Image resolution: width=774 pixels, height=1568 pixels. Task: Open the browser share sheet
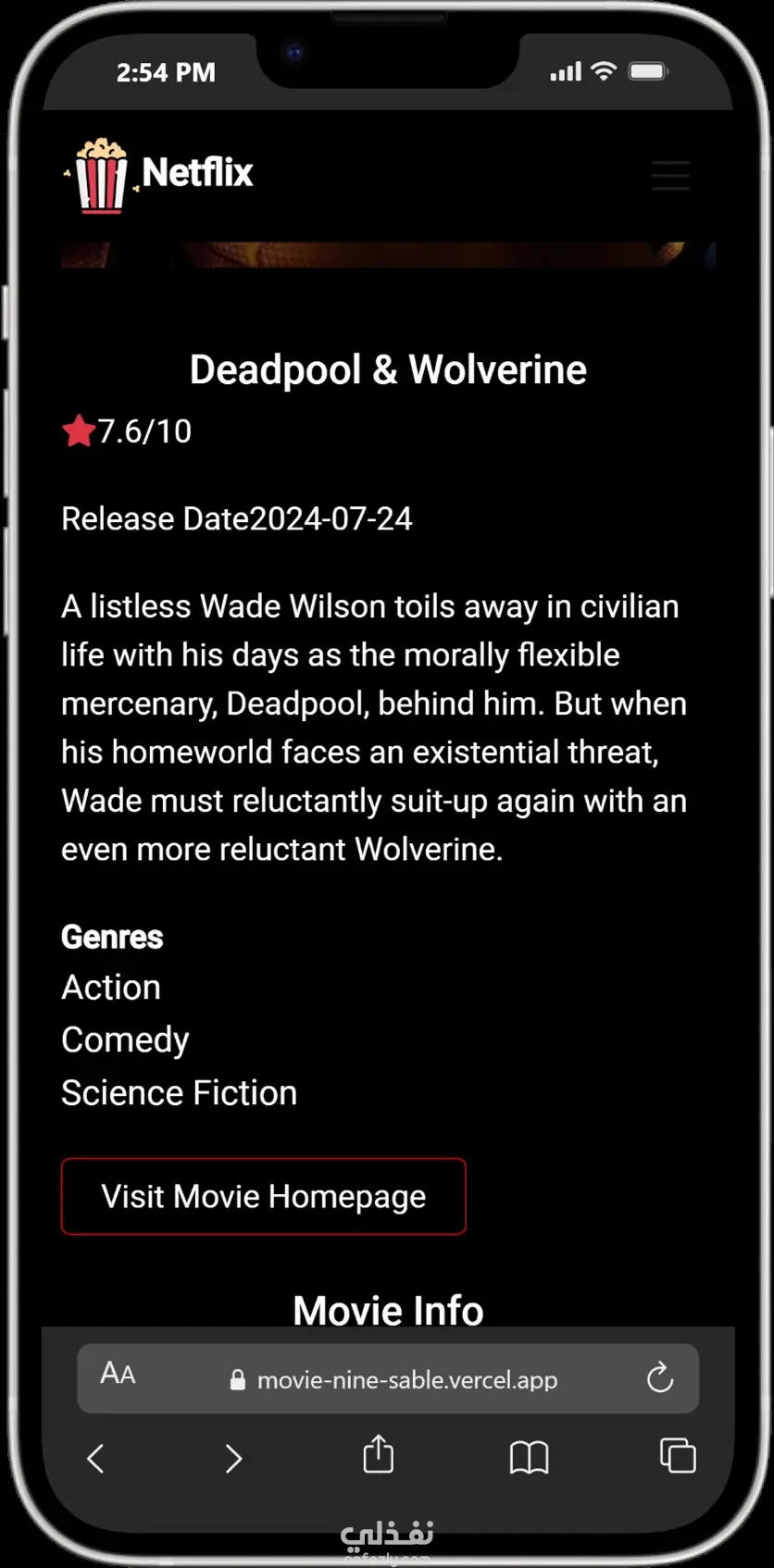point(378,1454)
